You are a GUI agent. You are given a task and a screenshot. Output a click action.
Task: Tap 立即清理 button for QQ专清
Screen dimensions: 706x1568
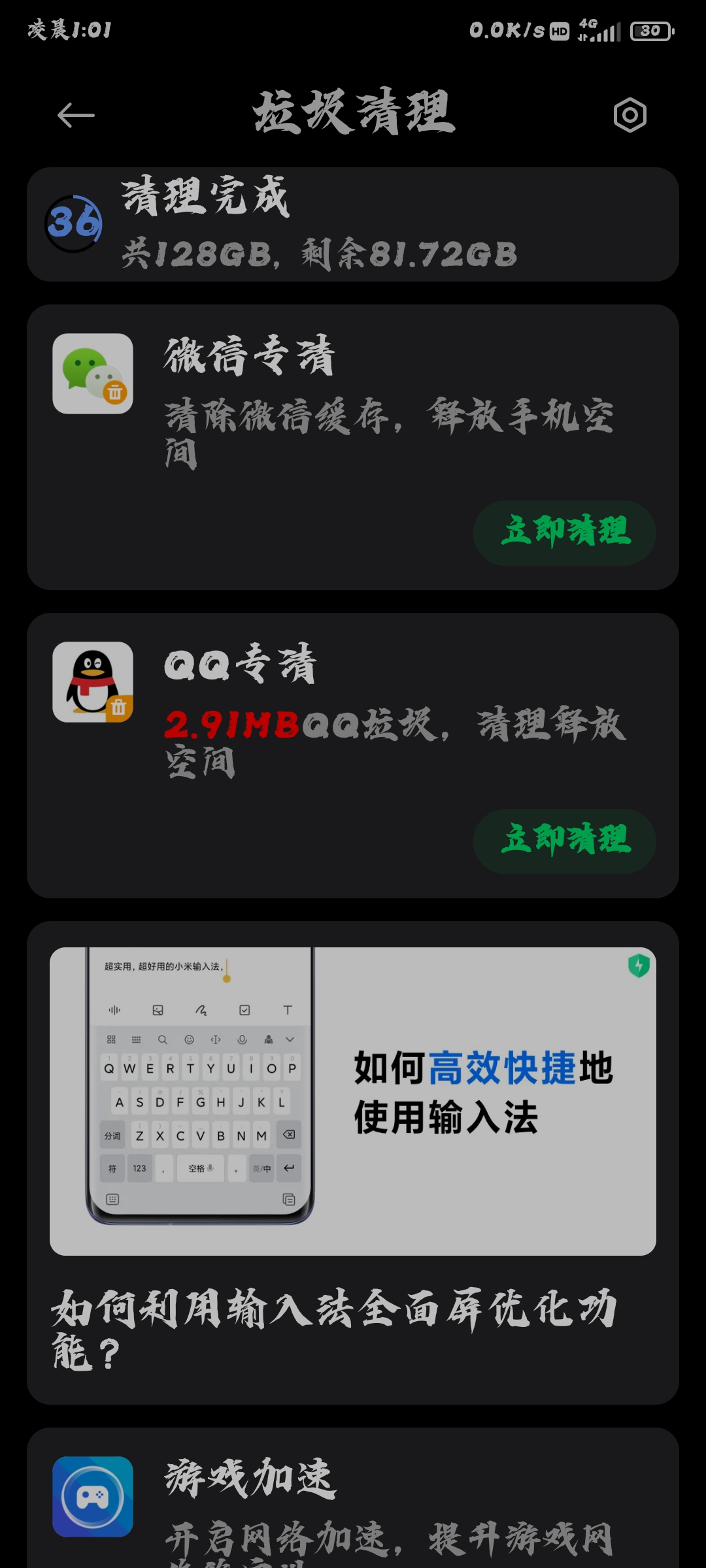click(564, 841)
